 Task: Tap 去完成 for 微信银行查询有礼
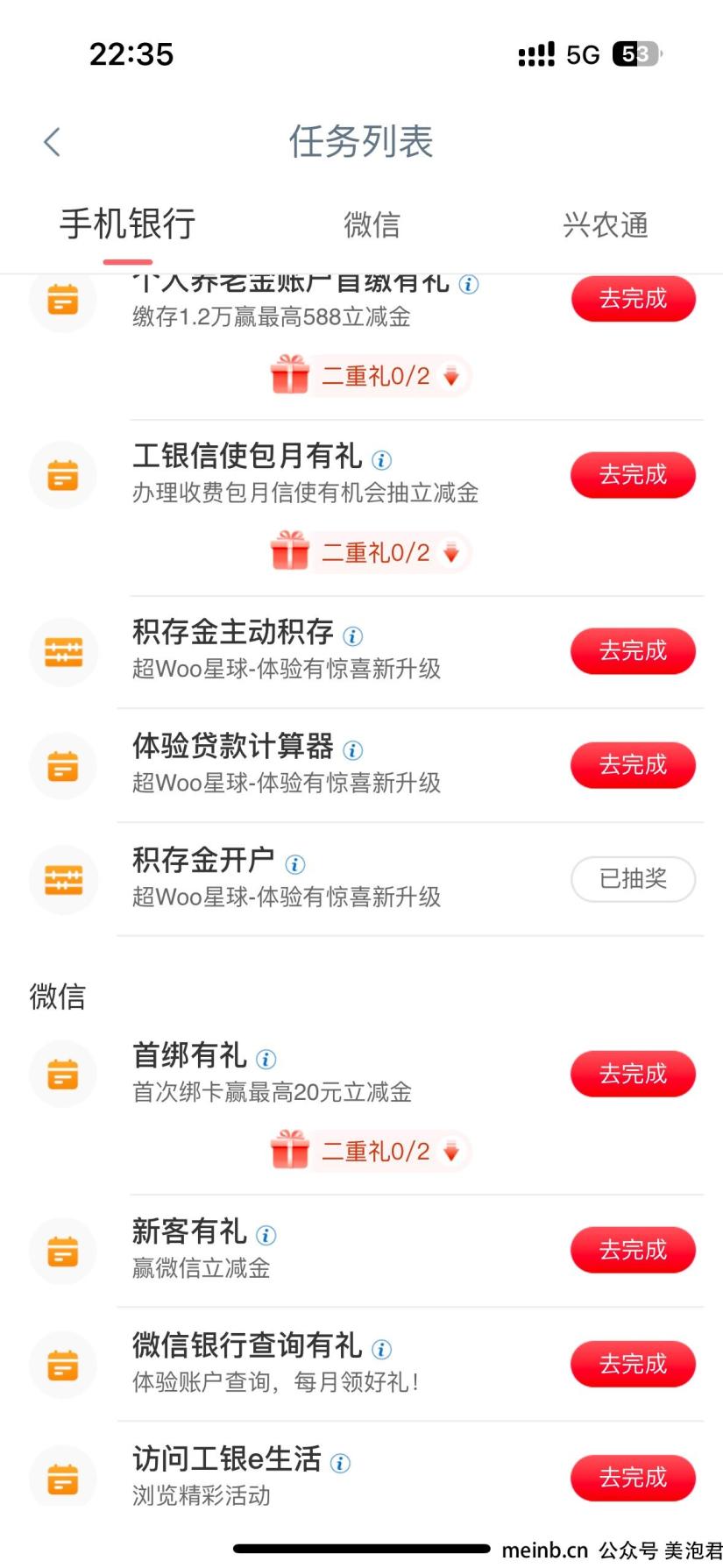click(x=633, y=1365)
